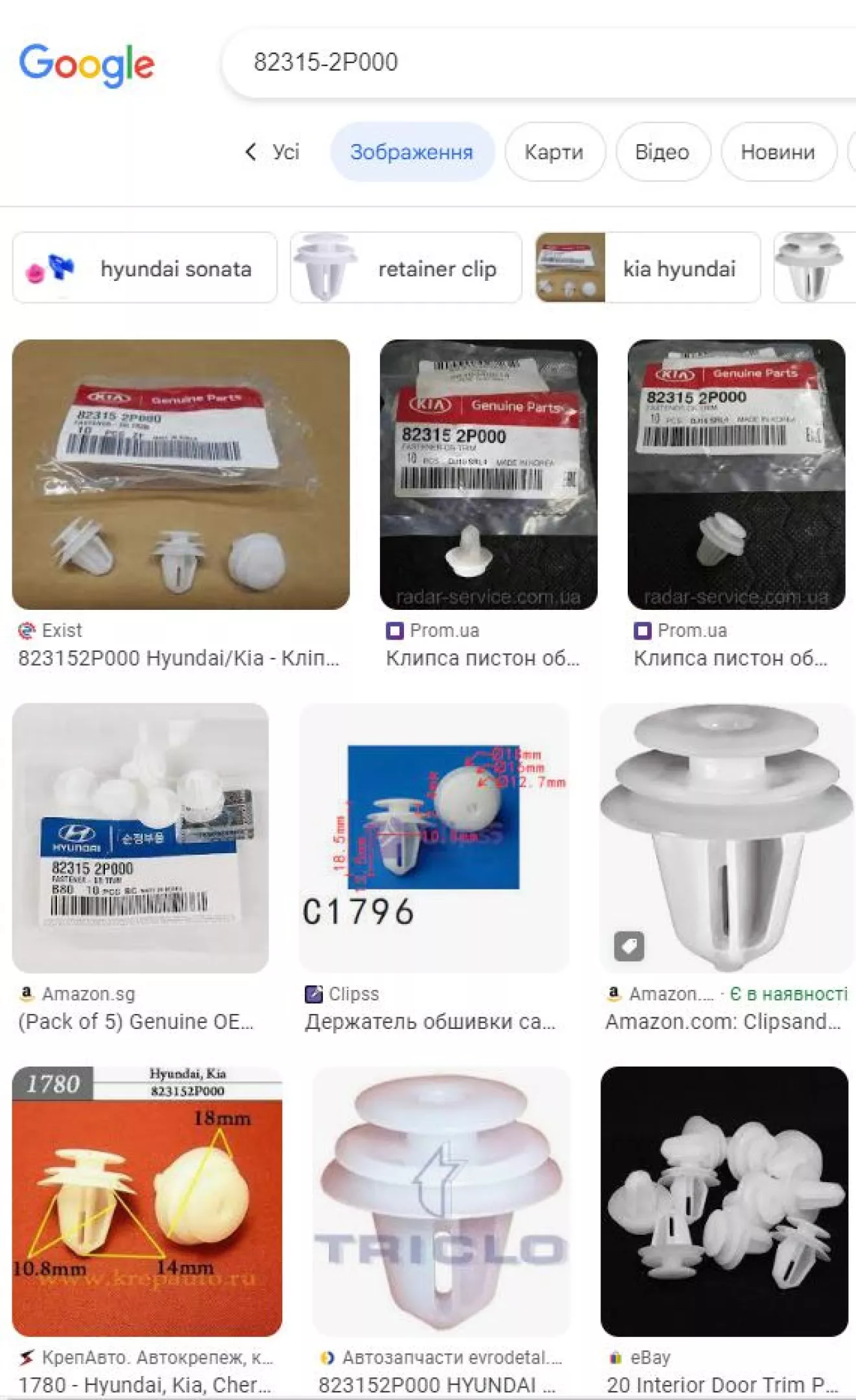Tap the search box with 82315-2P000
The image size is (856, 1400).
(519, 62)
